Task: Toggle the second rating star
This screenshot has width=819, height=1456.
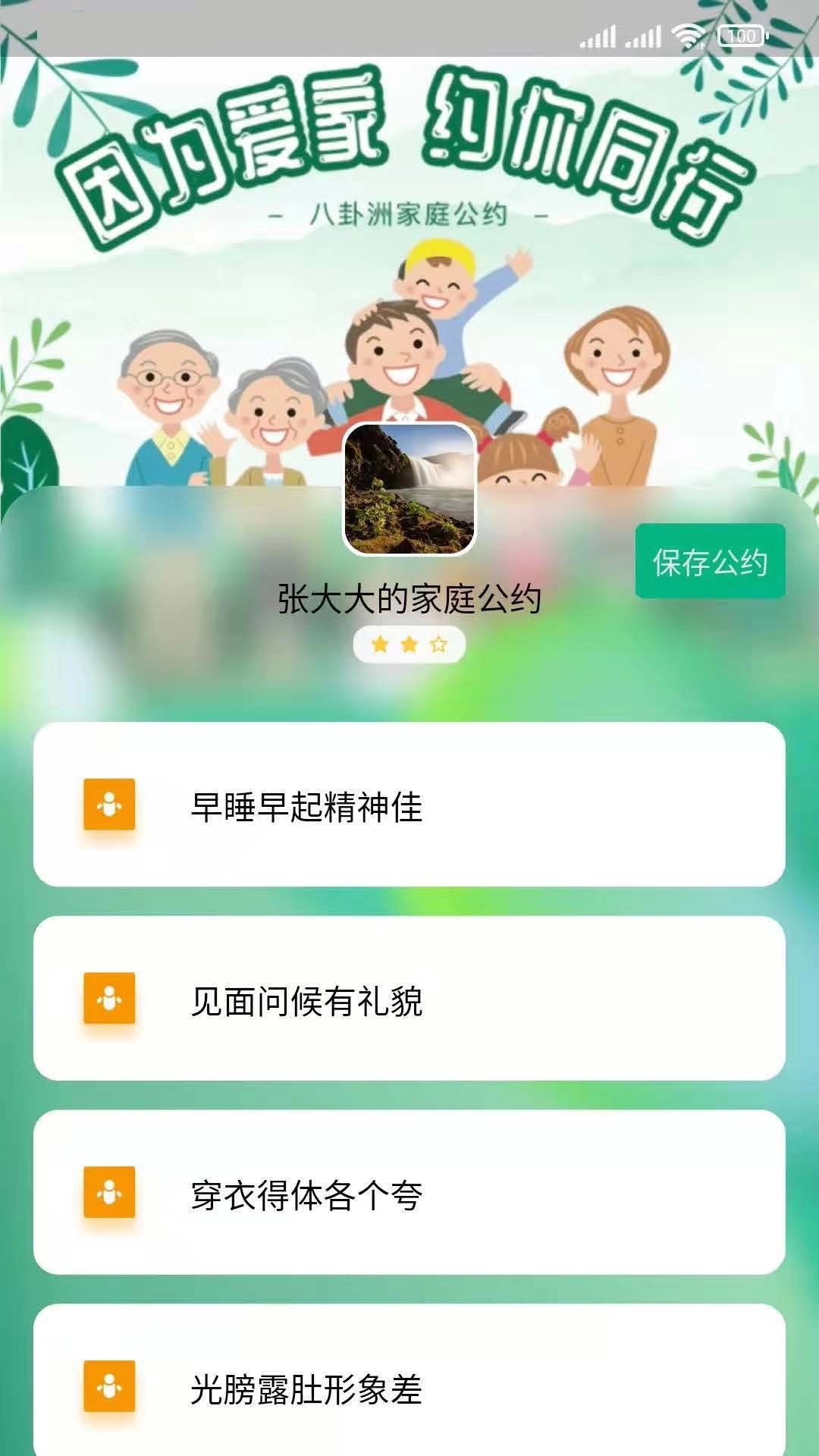Action: point(409,643)
